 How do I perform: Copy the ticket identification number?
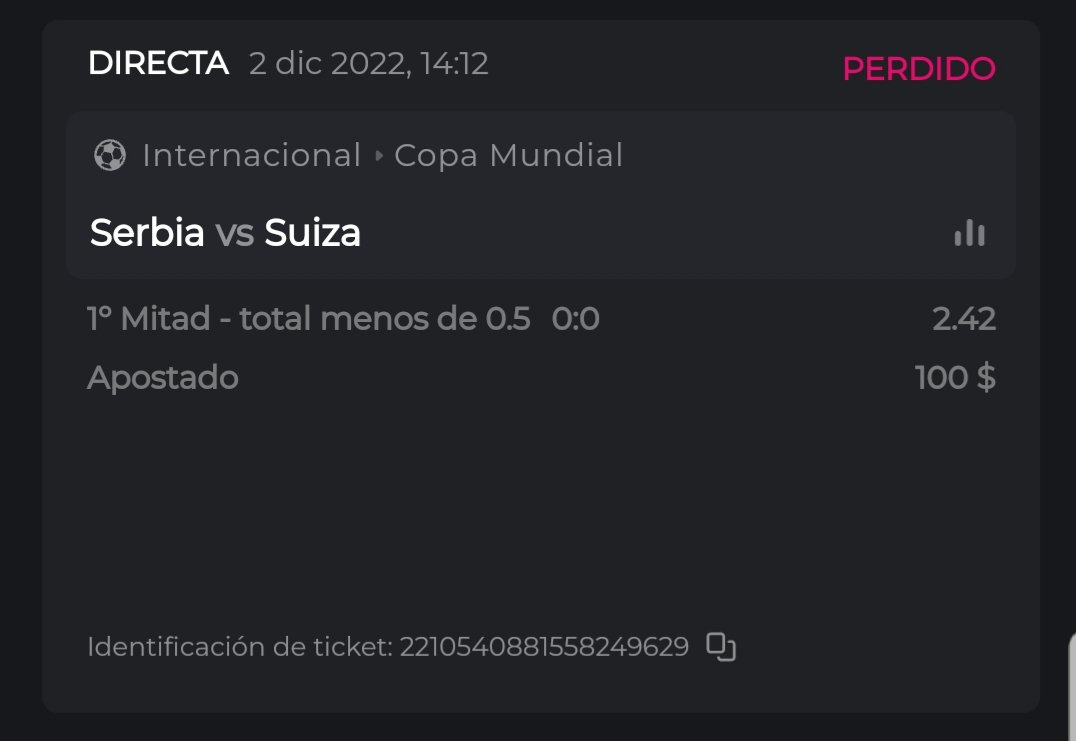[721, 647]
